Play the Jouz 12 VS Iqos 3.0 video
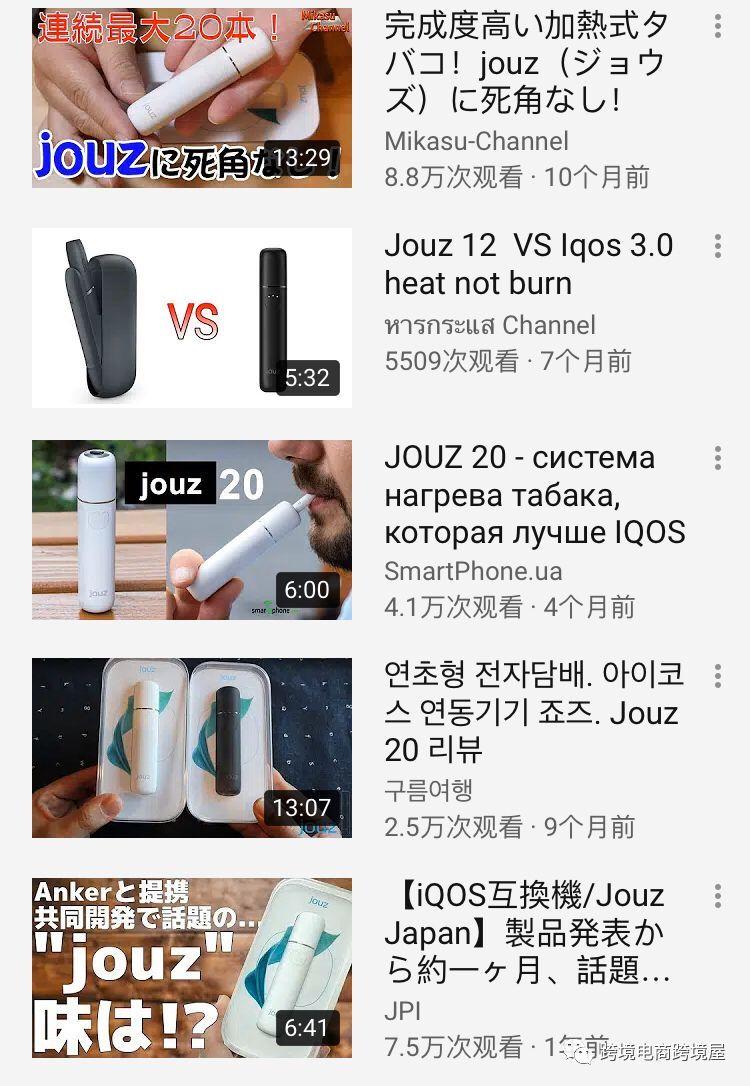 192,318
